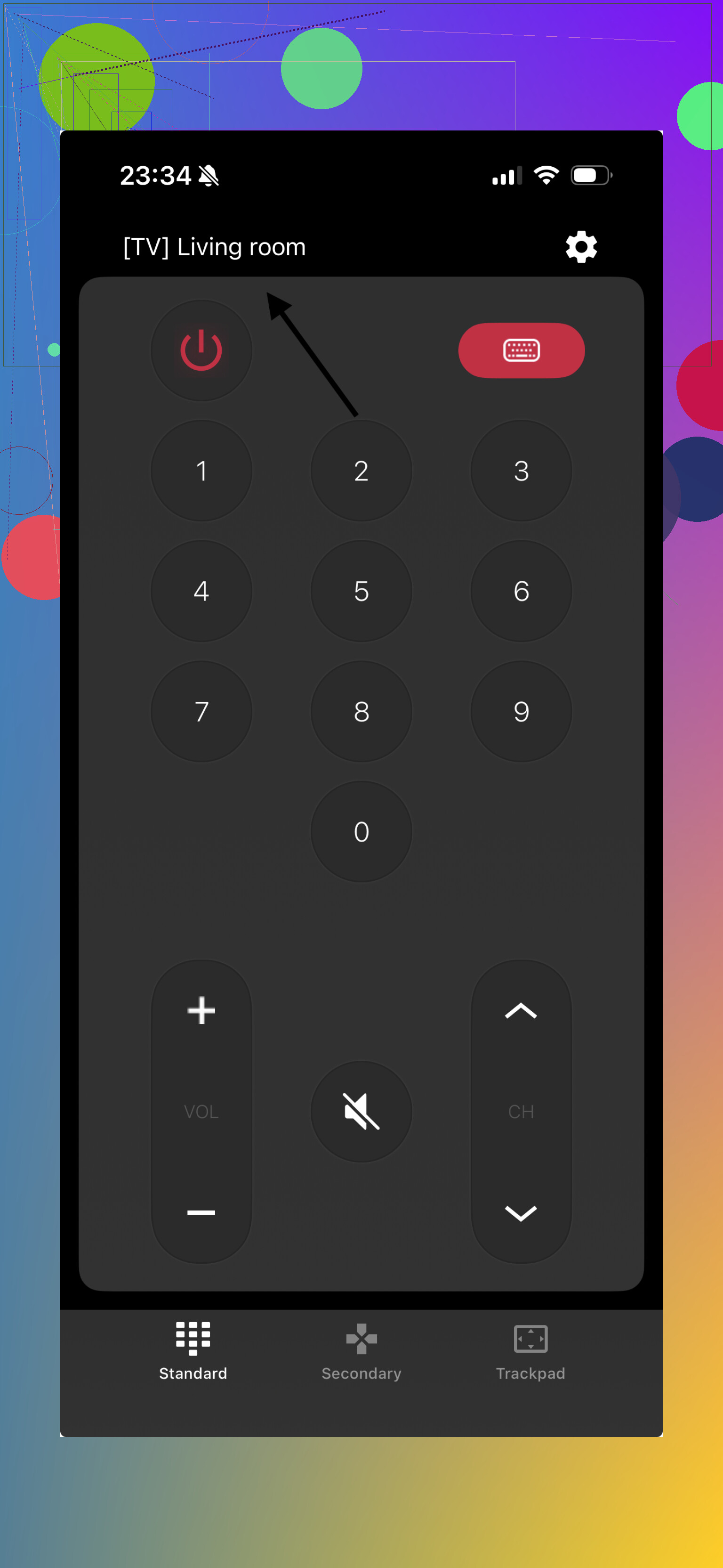The image size is (723, 1568).
Task: Open the red keyboard input button
Action: [521, 350]
